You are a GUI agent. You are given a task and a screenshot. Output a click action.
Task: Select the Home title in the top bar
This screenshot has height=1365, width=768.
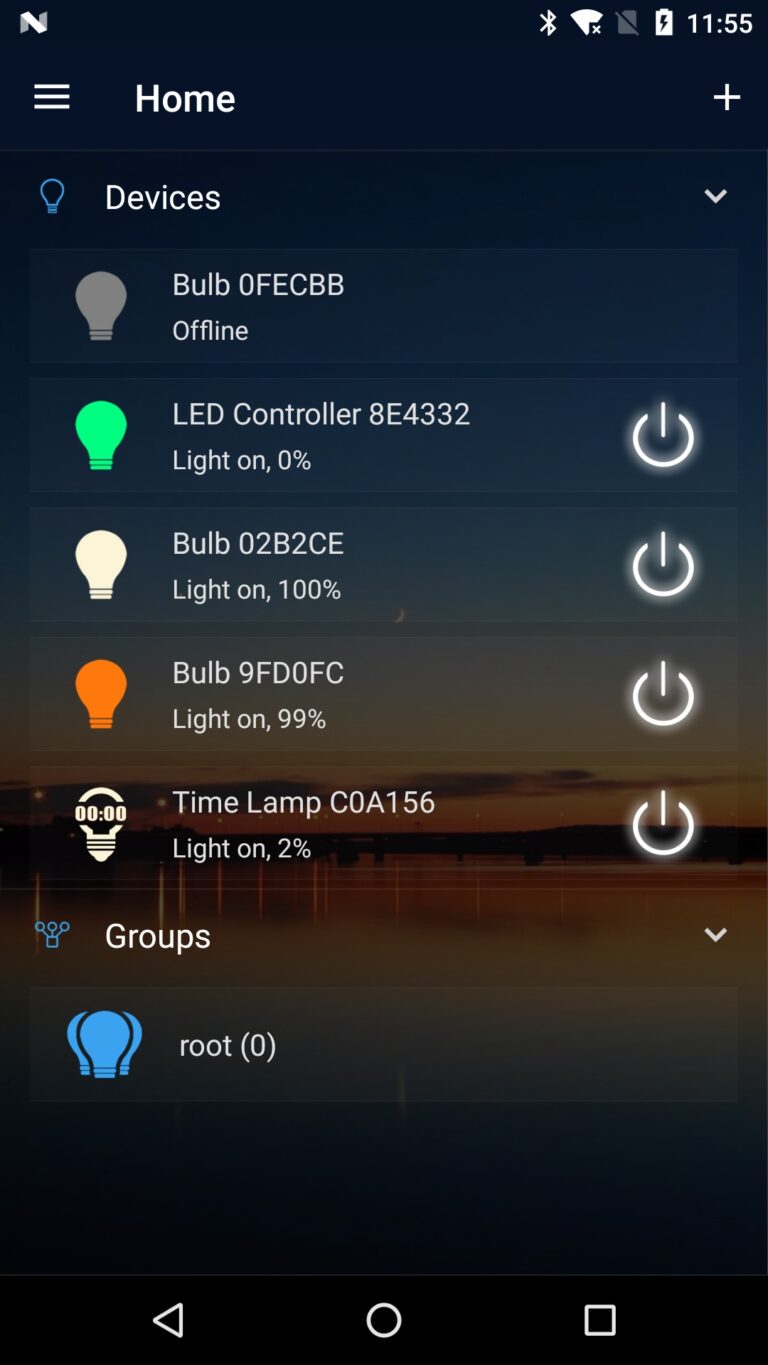[185, 96]
